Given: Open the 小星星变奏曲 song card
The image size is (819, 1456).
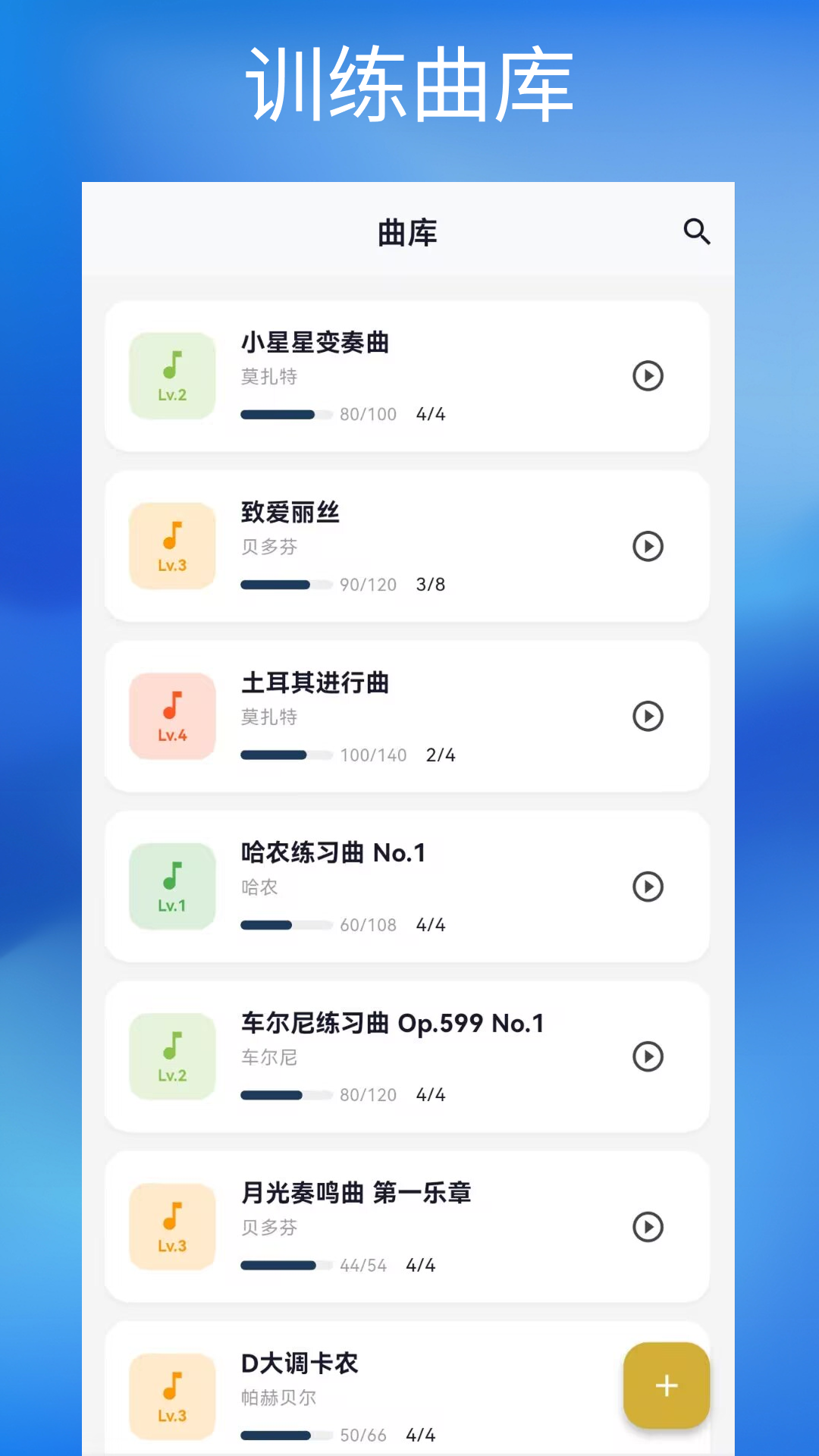Looking at the screenshot, I should [409, 376].
